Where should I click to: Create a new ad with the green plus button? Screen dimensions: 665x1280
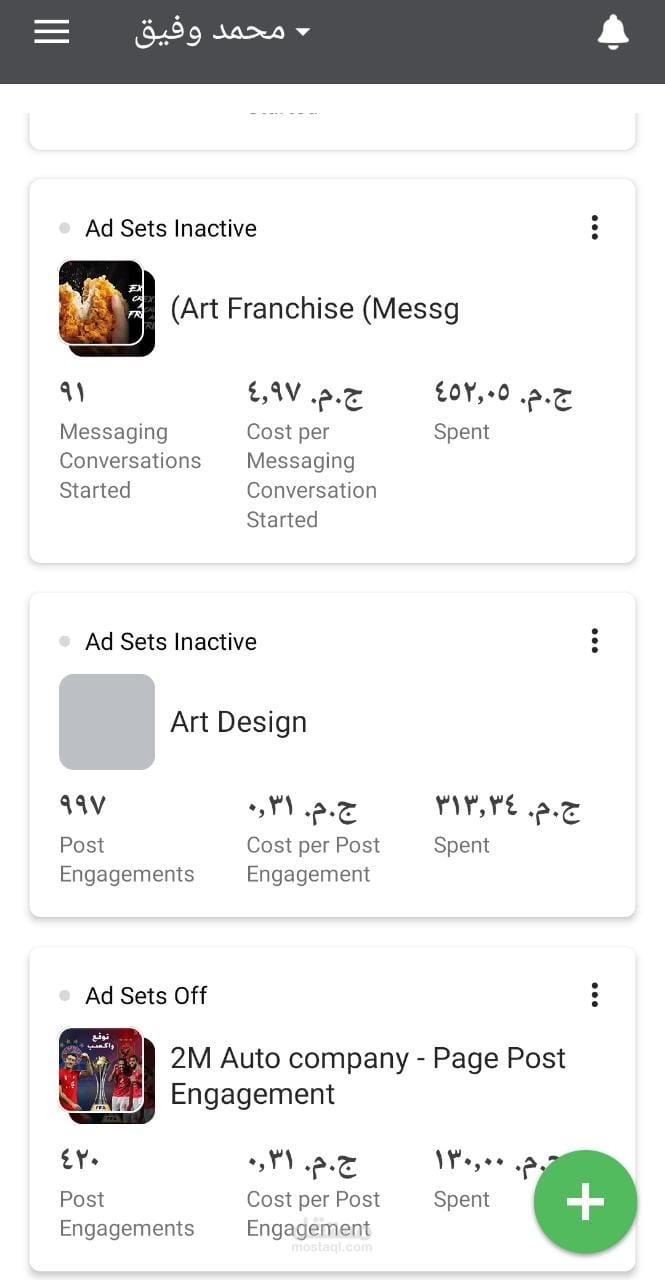tap(585, 1201)
